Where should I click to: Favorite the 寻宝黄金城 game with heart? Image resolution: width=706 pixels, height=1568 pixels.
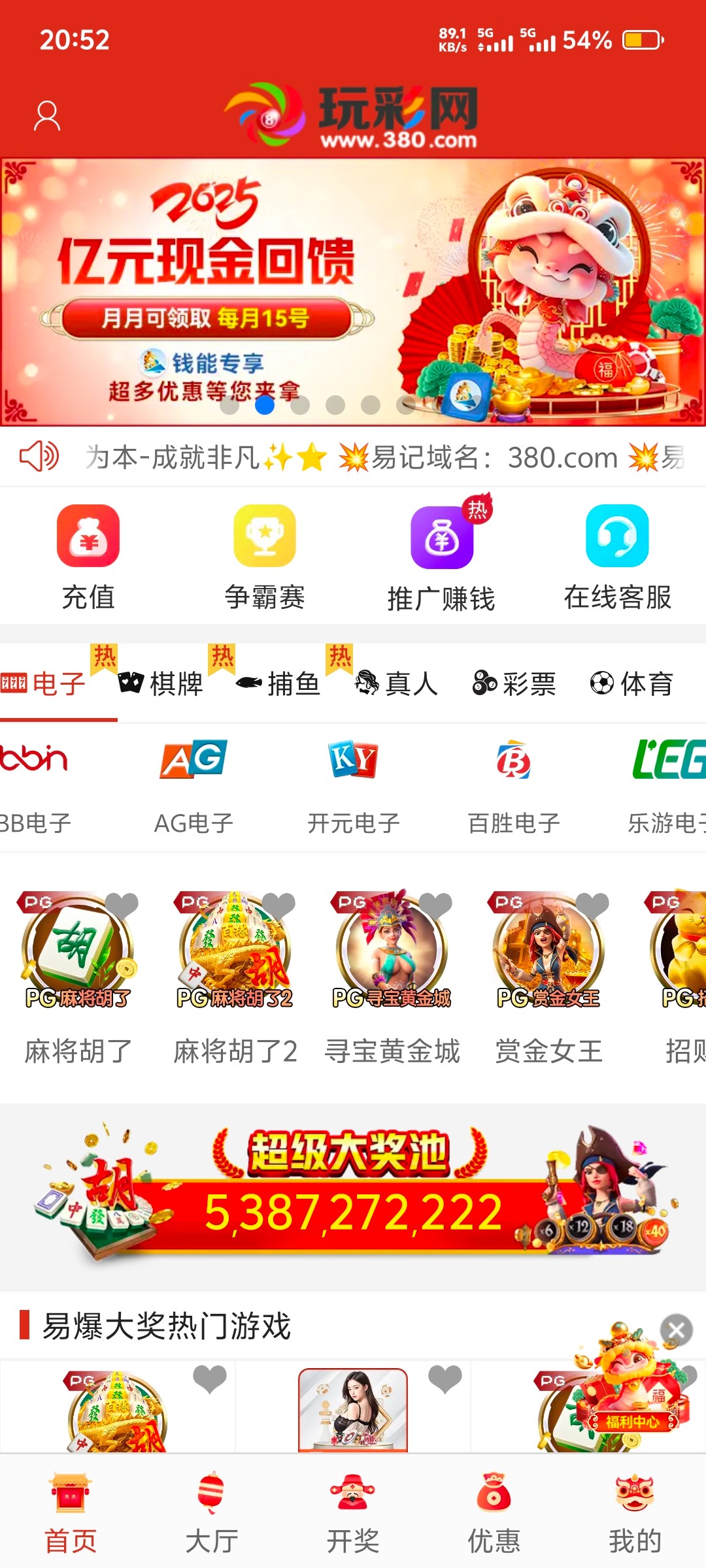436,906
